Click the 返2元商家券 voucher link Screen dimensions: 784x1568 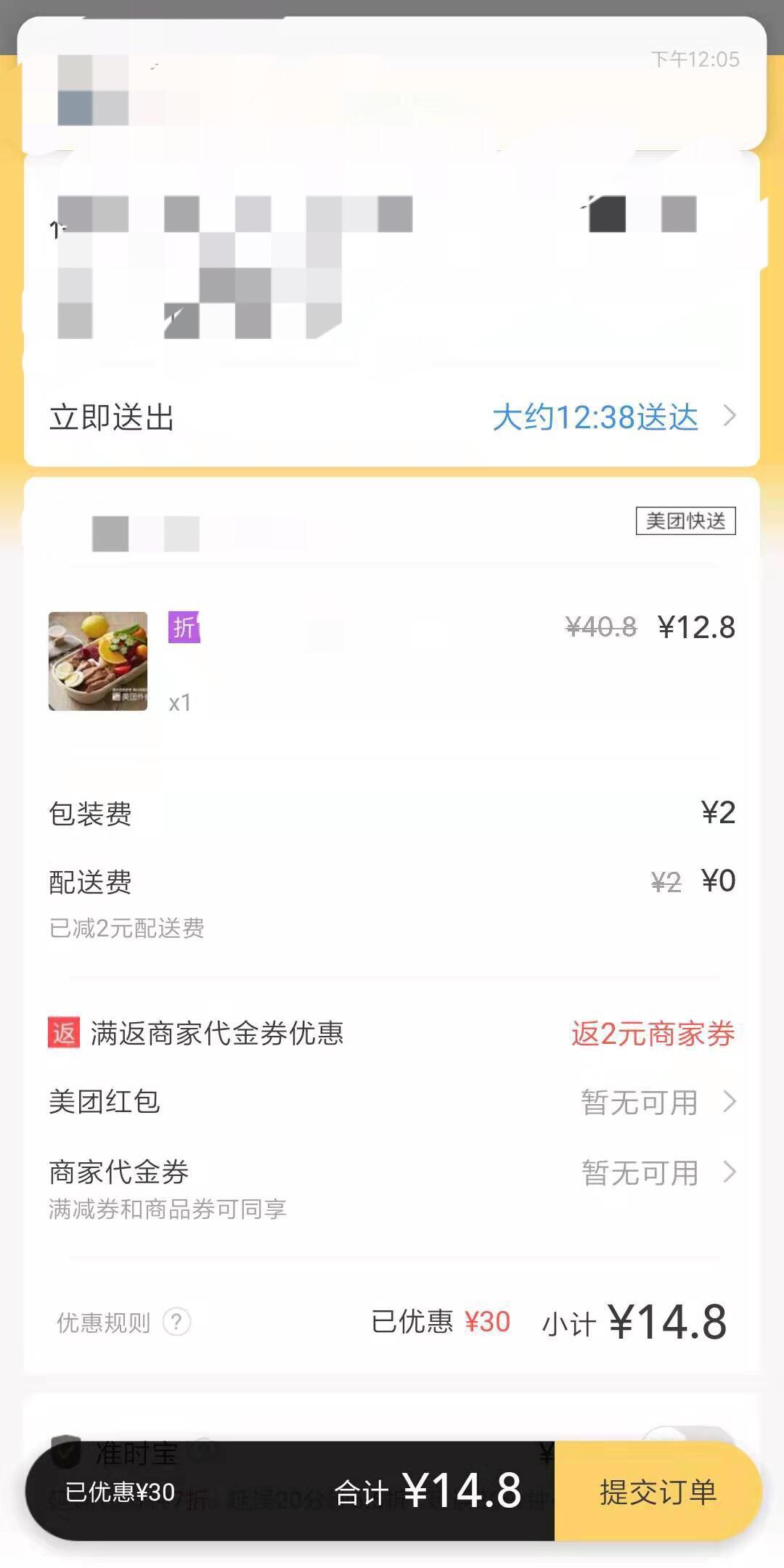652,1034
